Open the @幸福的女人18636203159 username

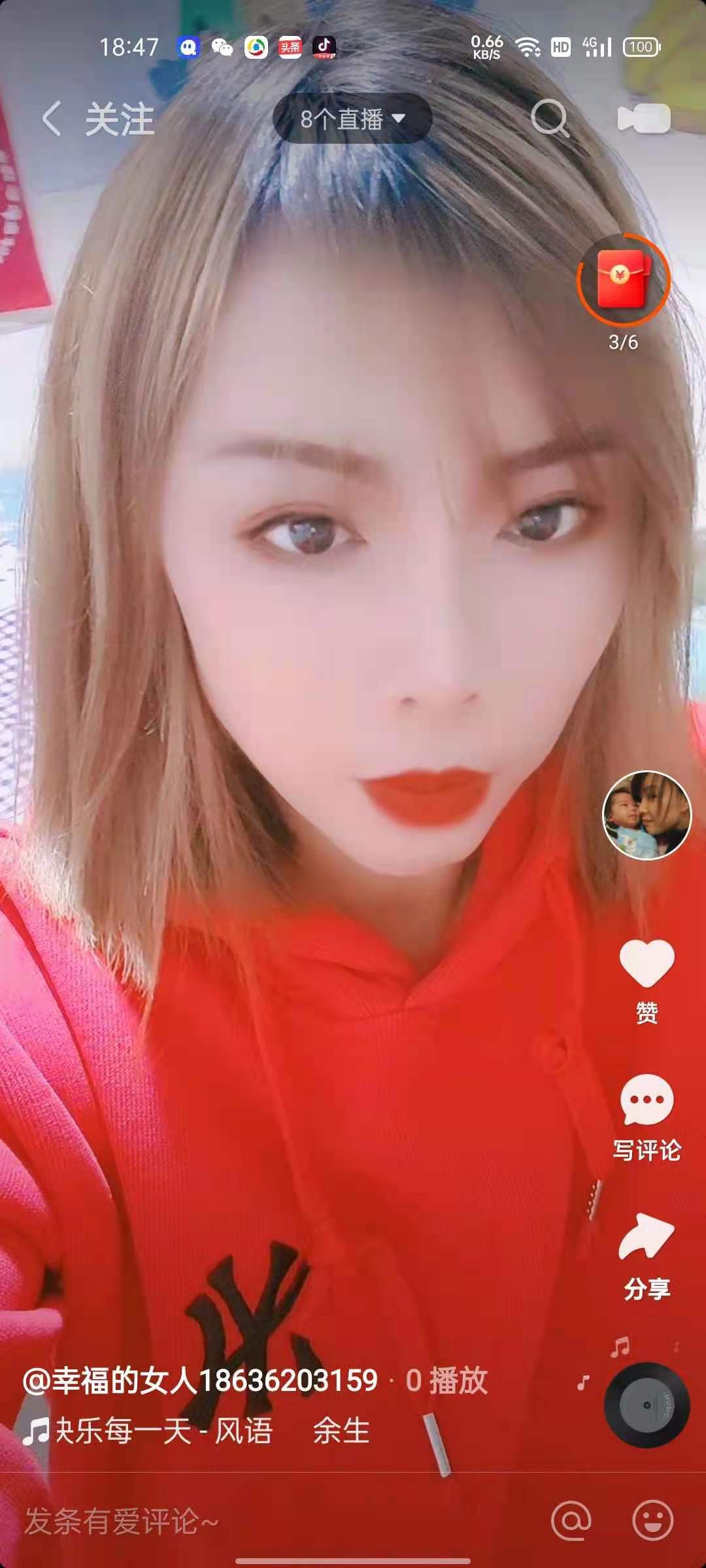pos(200,1380)
